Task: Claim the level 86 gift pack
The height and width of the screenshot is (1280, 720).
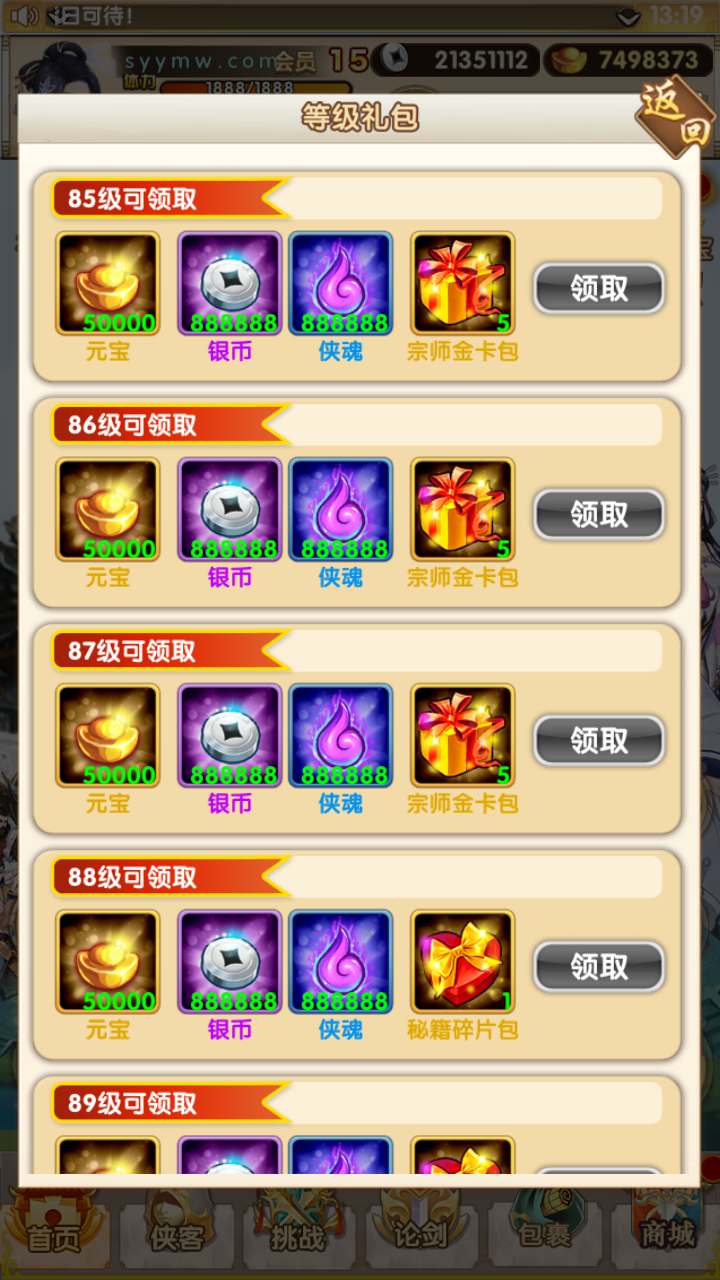Action: [598, 515]
